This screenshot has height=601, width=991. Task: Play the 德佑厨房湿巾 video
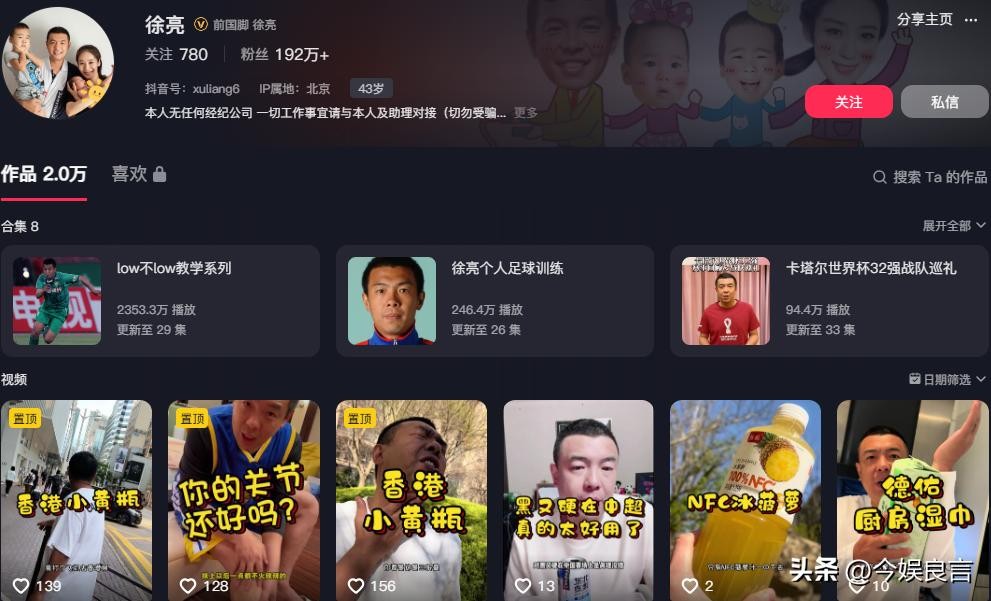click(912, 500)
